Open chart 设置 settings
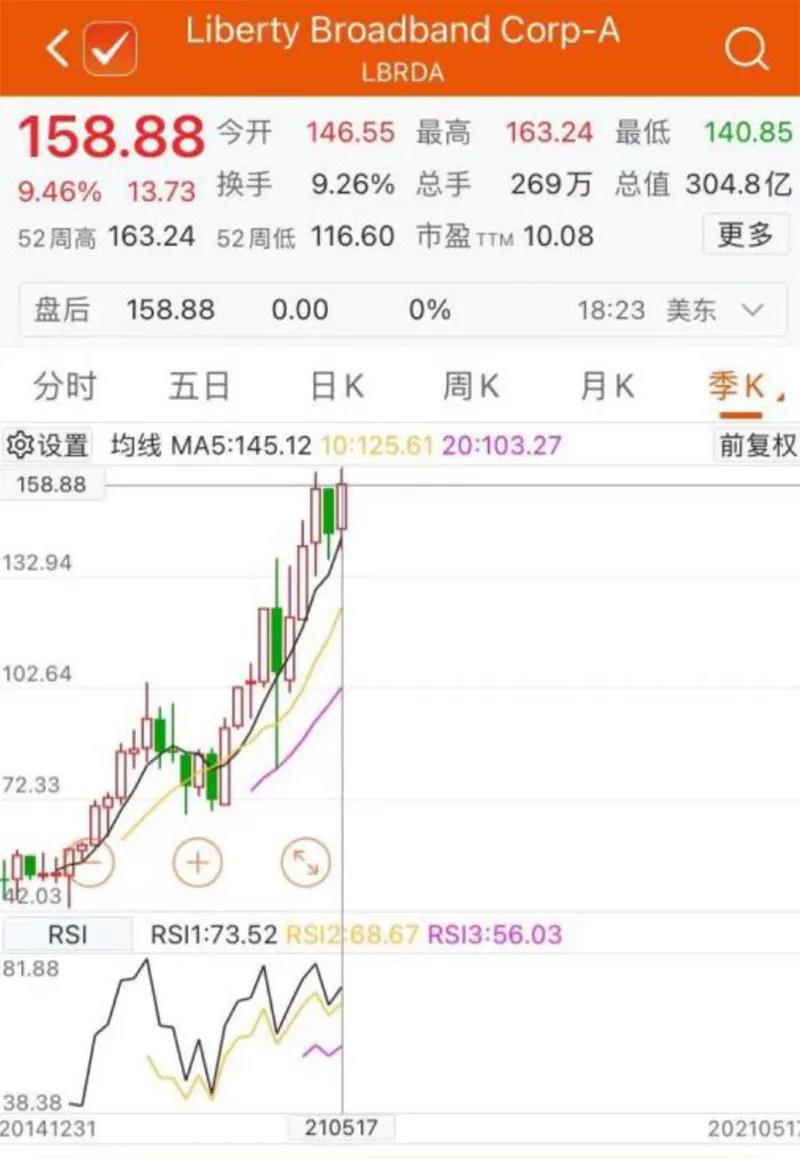The image size is (800, 1159). pyautogui.click(x=48, y=445)
